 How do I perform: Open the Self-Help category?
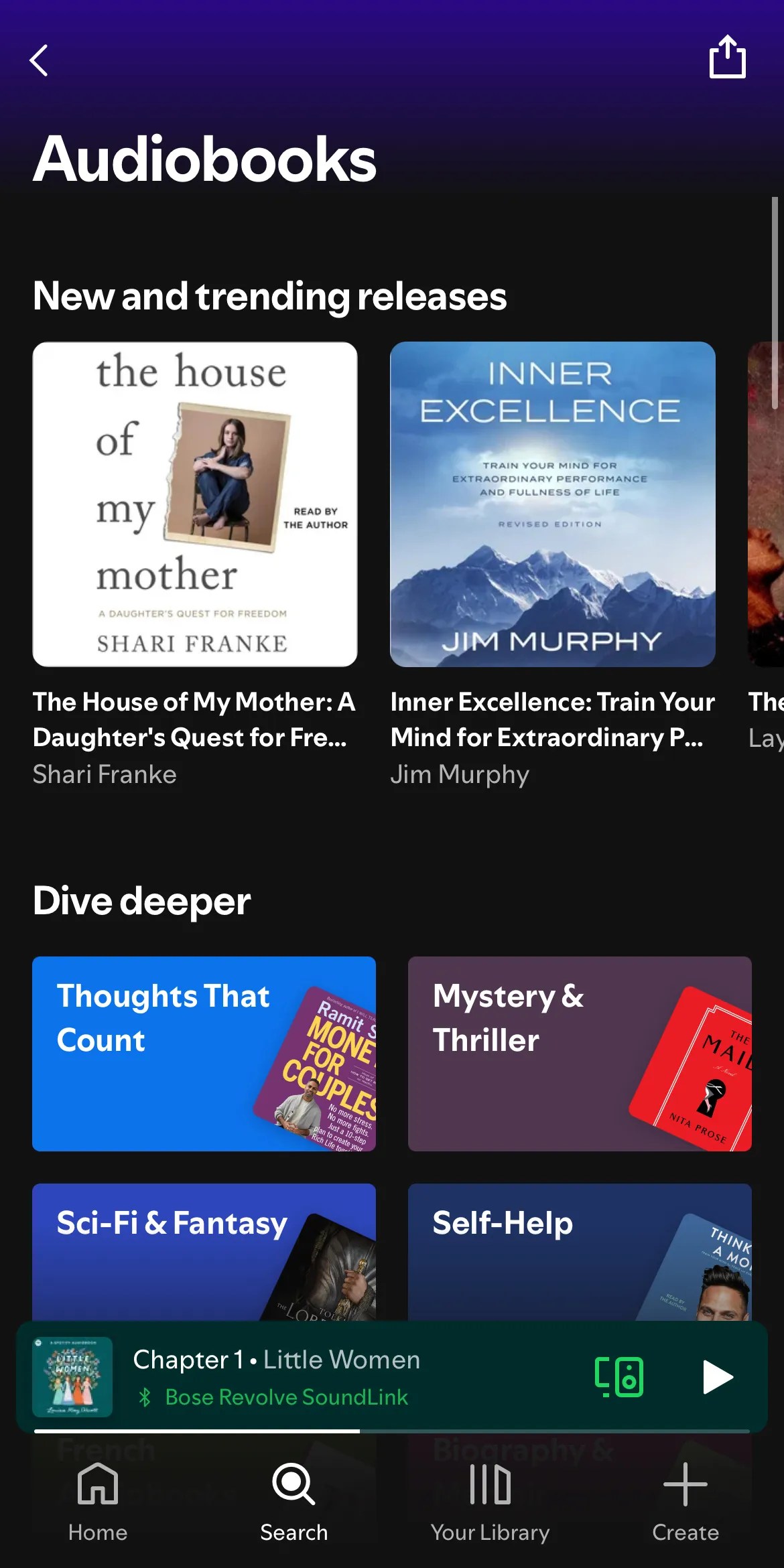(580, 1251)
